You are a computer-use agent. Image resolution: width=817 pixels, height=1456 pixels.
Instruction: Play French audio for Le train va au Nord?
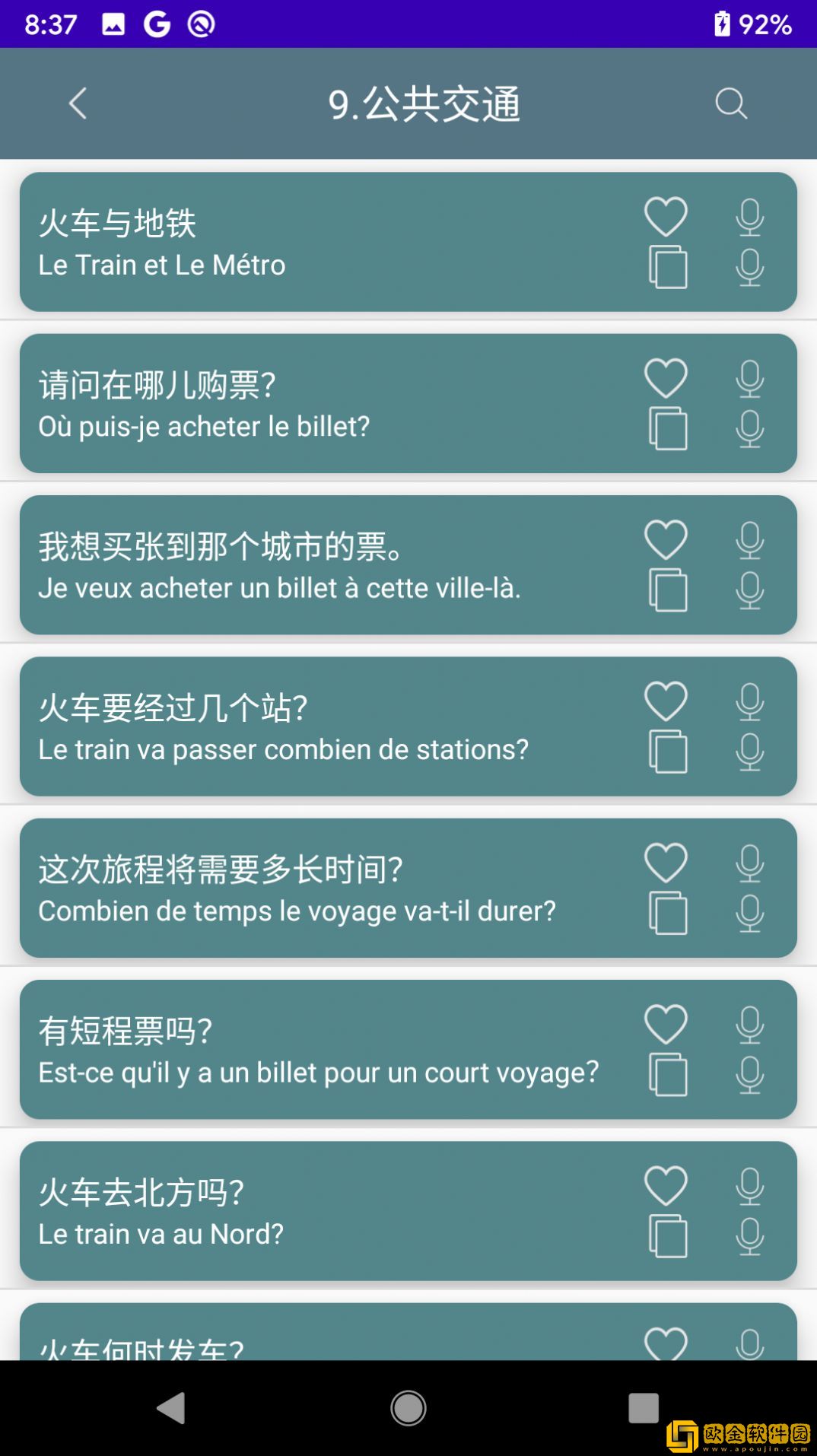coord(749,1236)
